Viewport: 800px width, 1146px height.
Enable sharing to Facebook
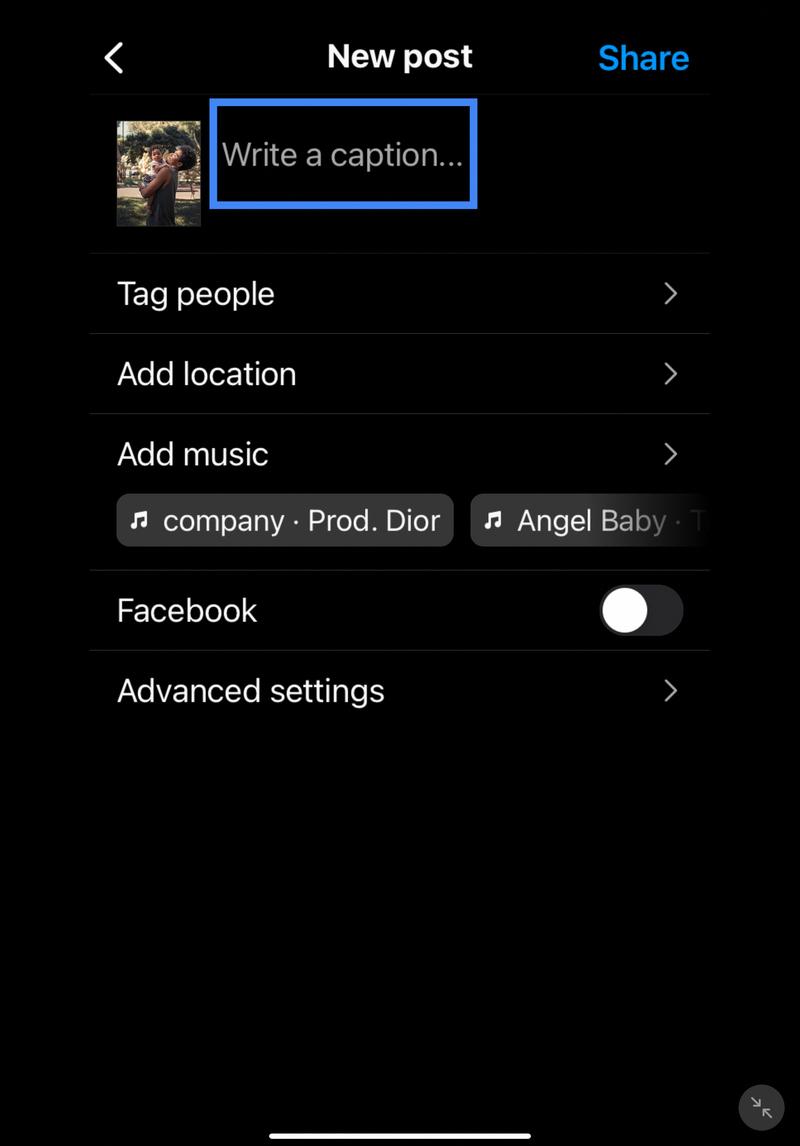coord(641,610)
